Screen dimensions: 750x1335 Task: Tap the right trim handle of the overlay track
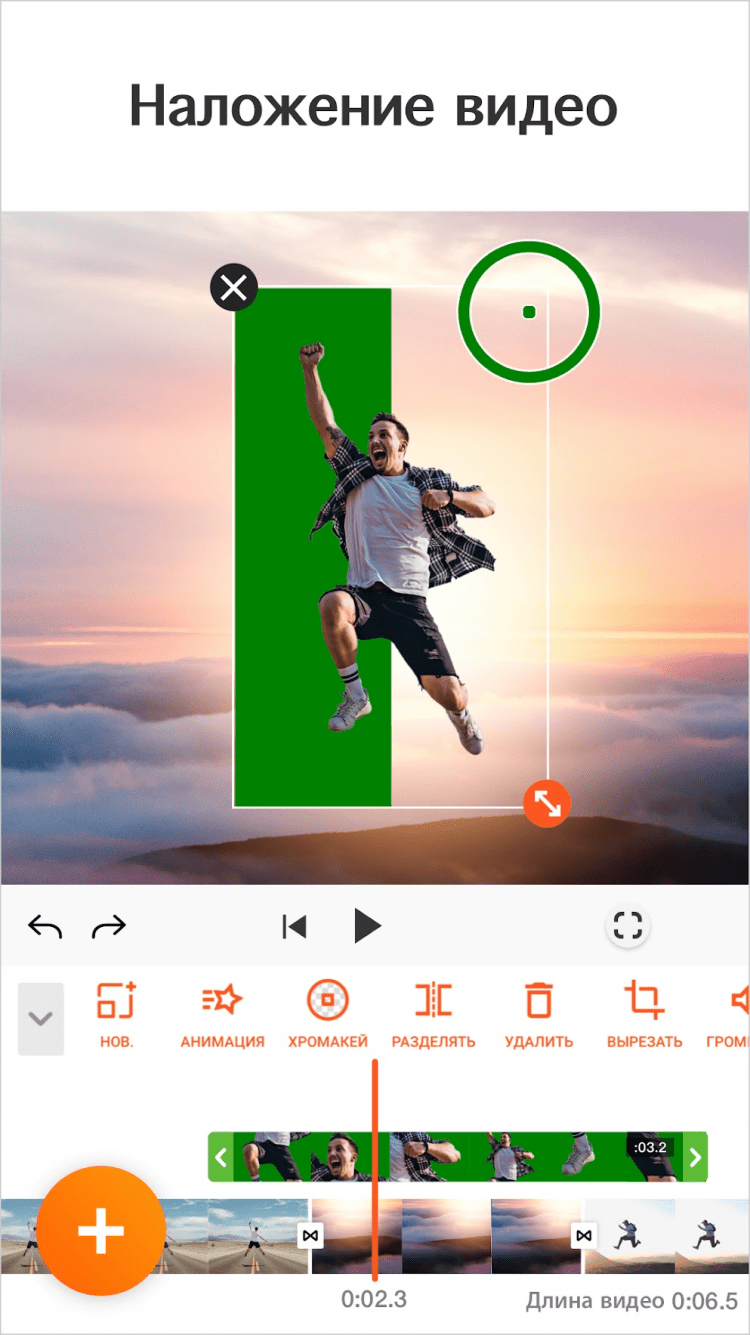(695, 1157)
